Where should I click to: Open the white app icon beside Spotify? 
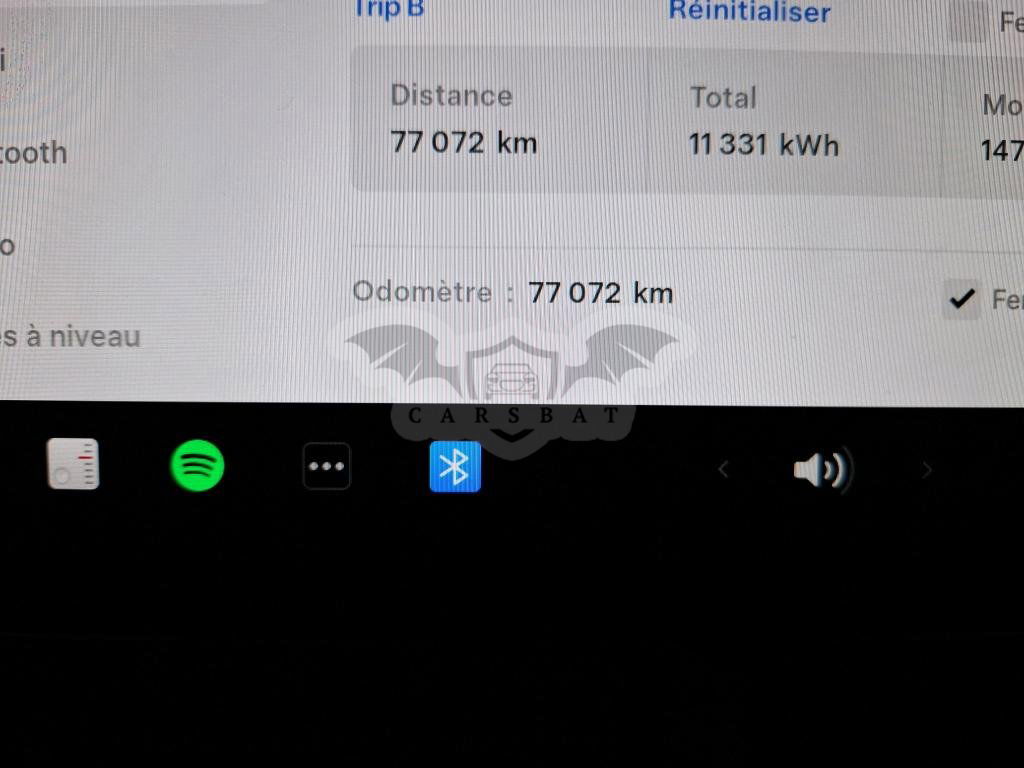pyautogui.click(x=73, y=465)
